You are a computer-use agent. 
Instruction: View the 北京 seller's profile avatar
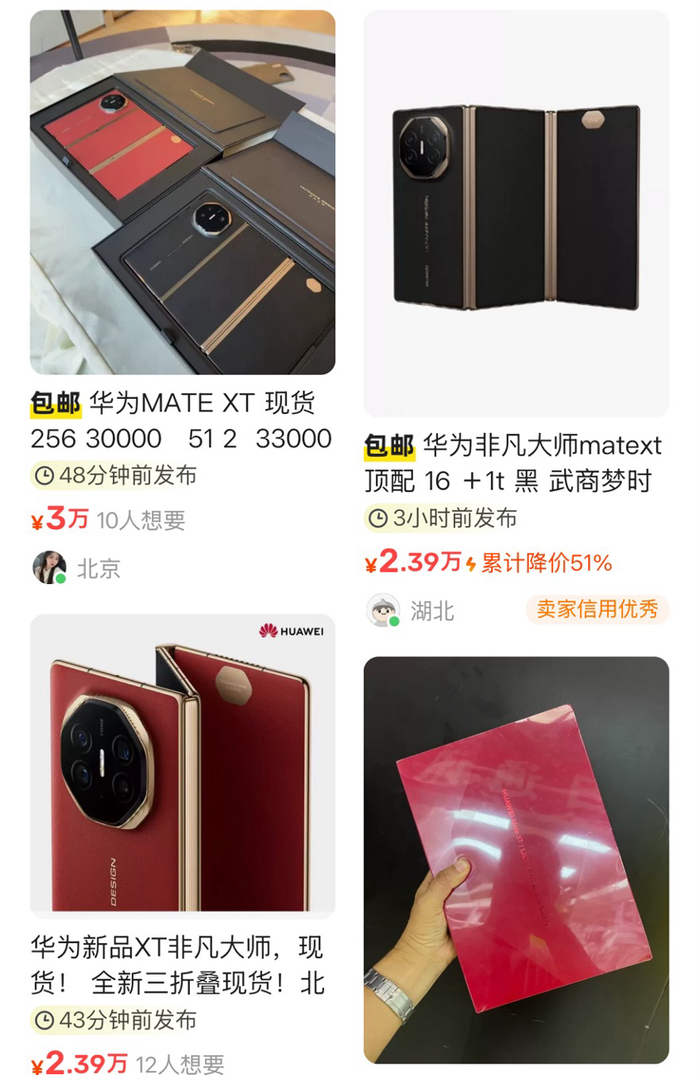49,568
